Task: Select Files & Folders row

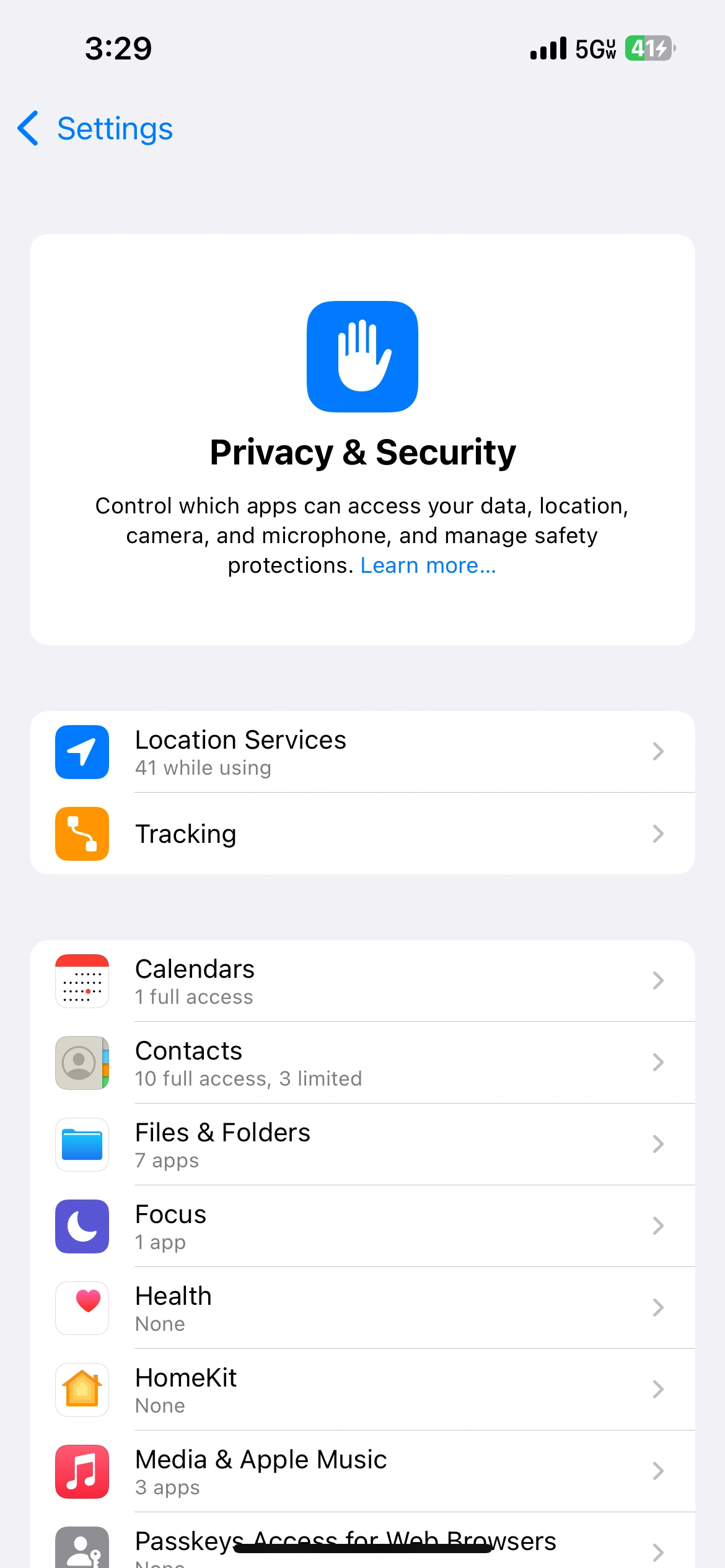Action: click(362, 1144)
